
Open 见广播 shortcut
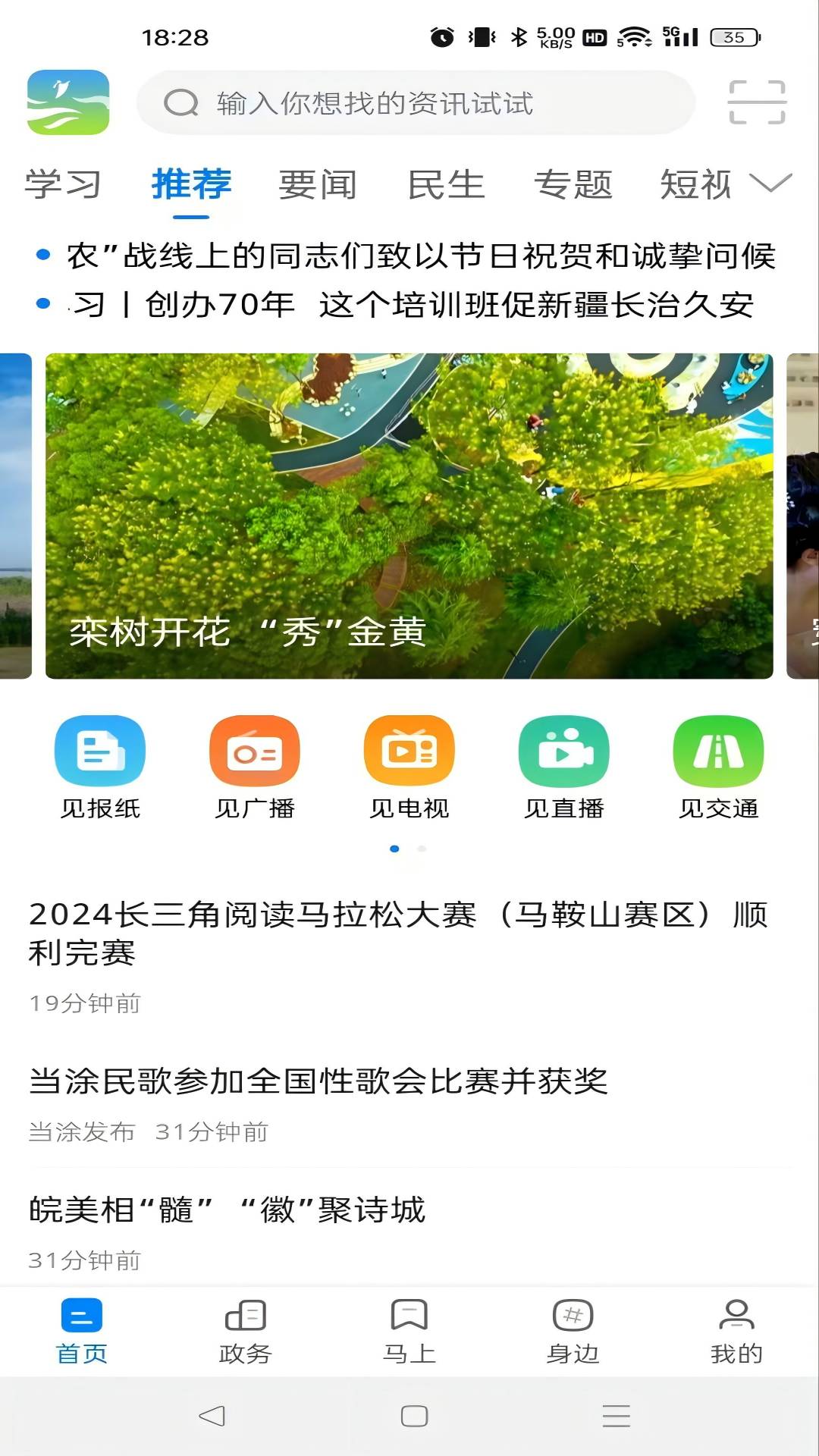click(x=255, y=767)
